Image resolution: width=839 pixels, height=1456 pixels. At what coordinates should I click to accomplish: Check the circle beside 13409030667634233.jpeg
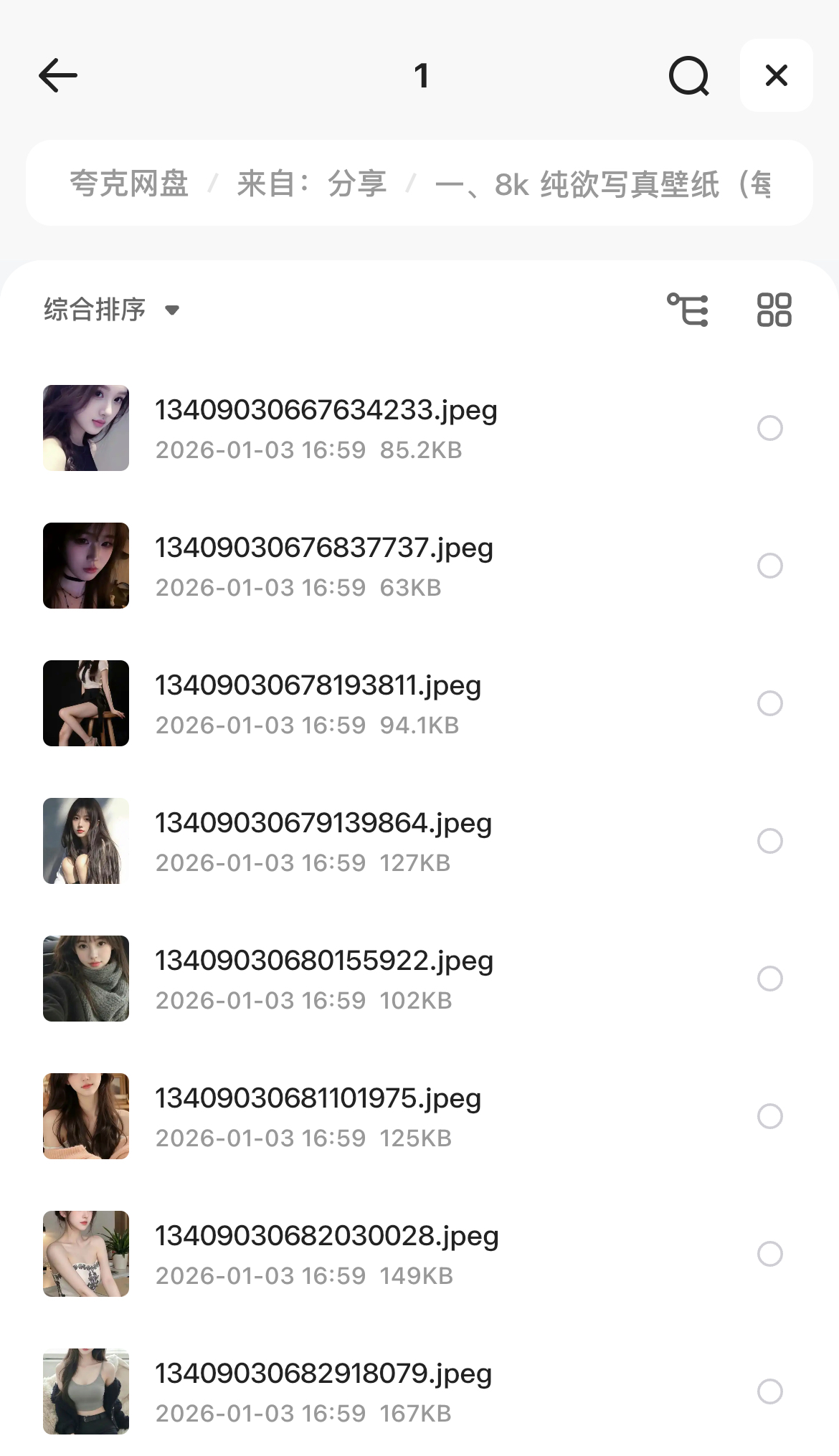point(769,428)
